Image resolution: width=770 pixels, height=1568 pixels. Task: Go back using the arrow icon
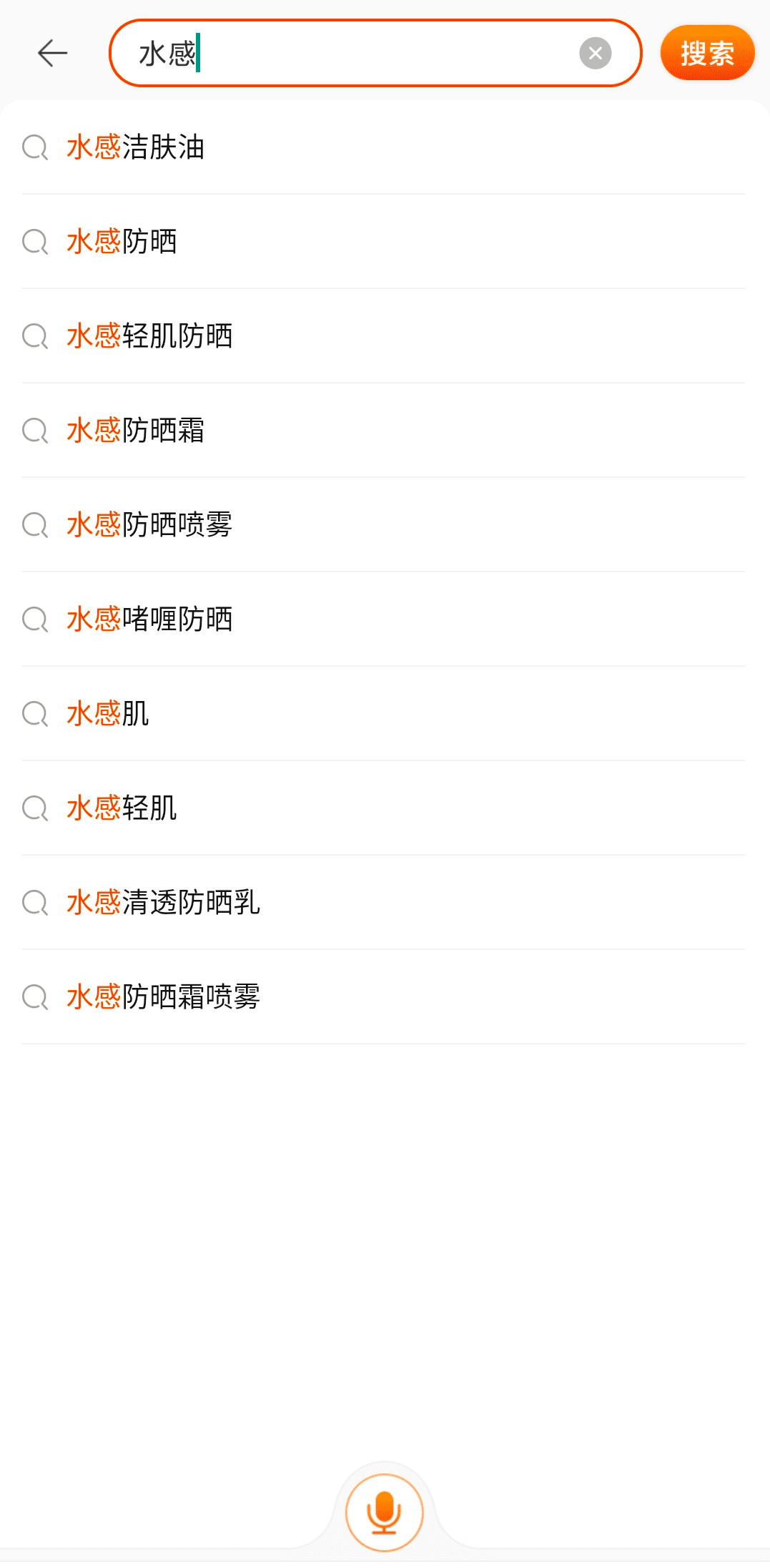52,53
